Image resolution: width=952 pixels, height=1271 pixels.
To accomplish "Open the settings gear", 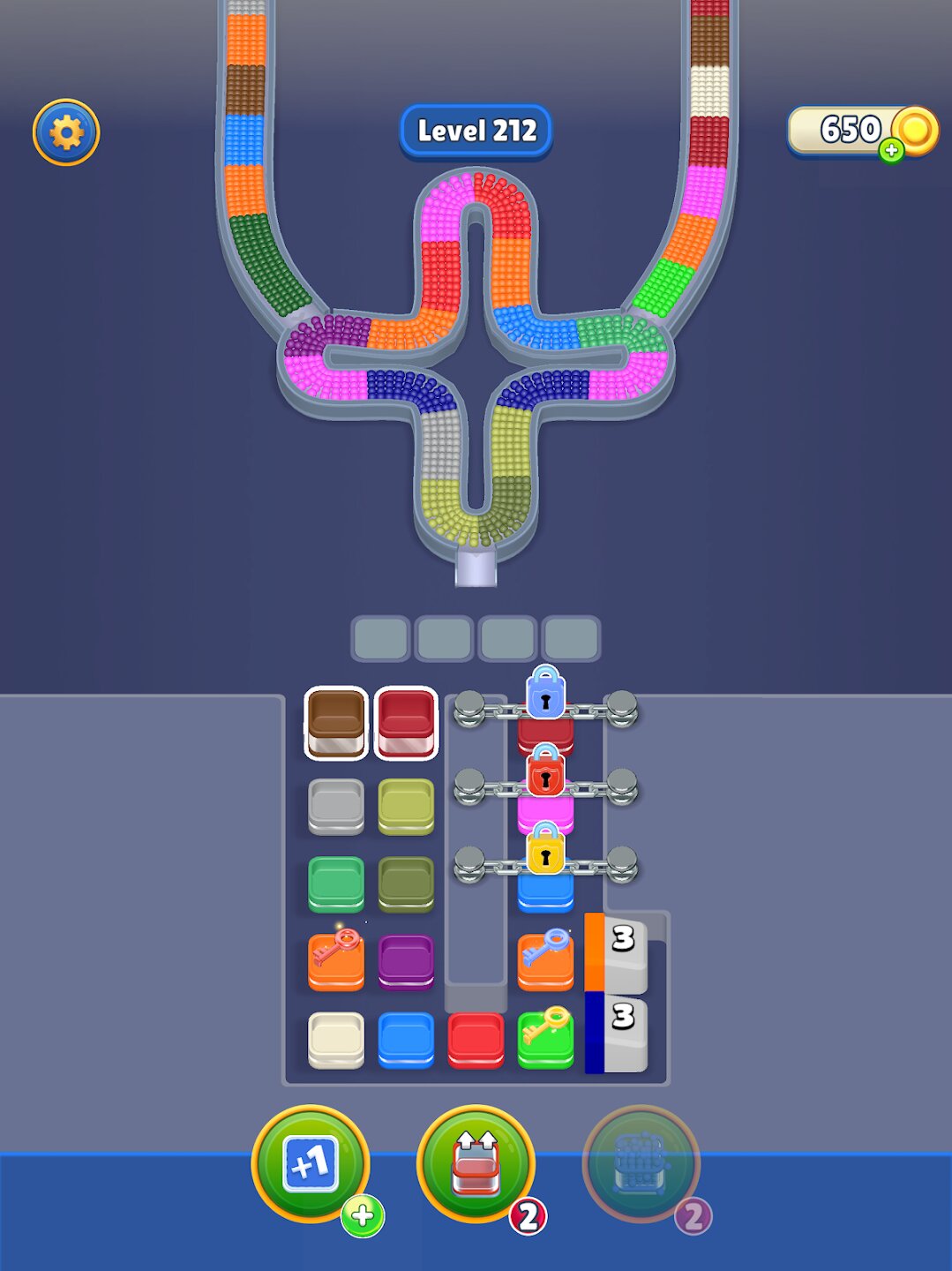I will 66,132.
